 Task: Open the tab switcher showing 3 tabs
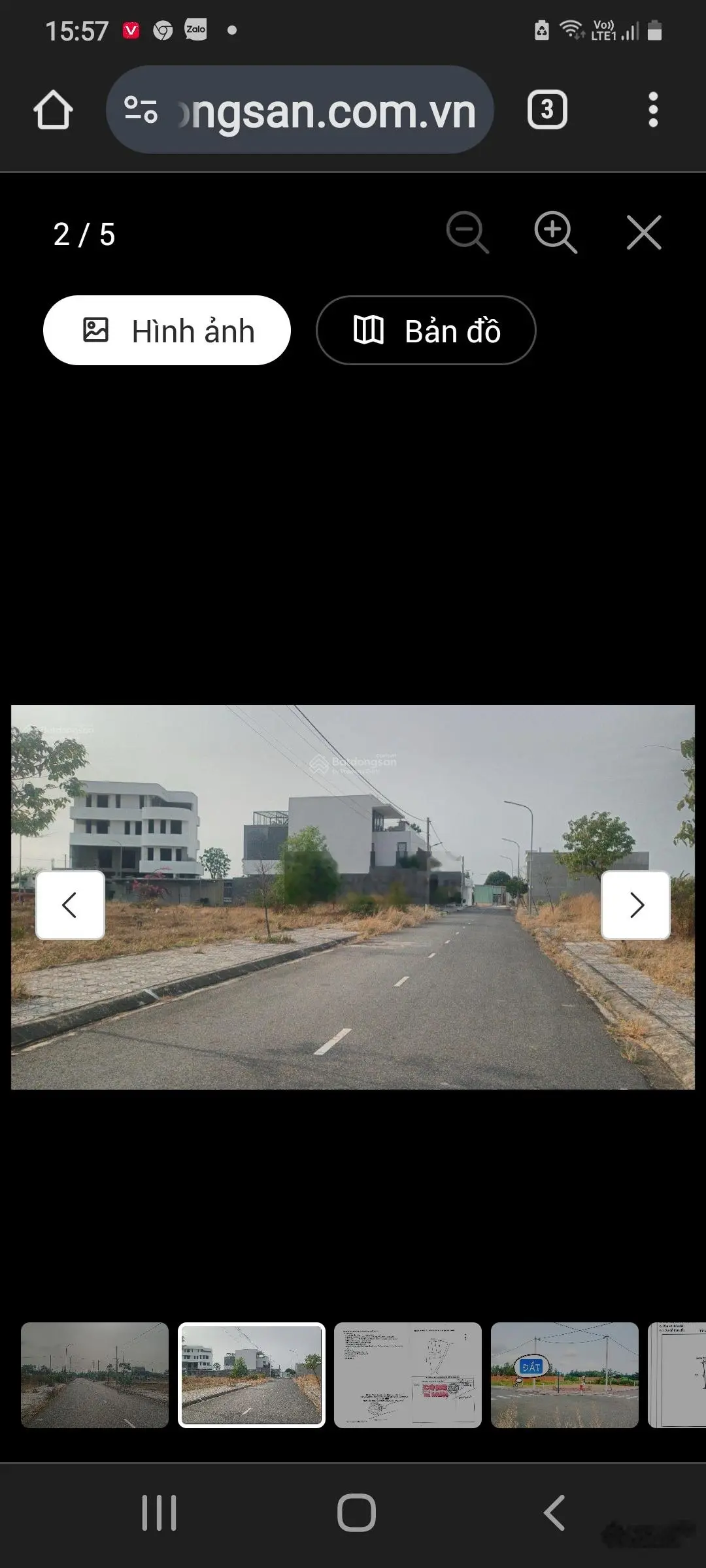tap(547, 110)
